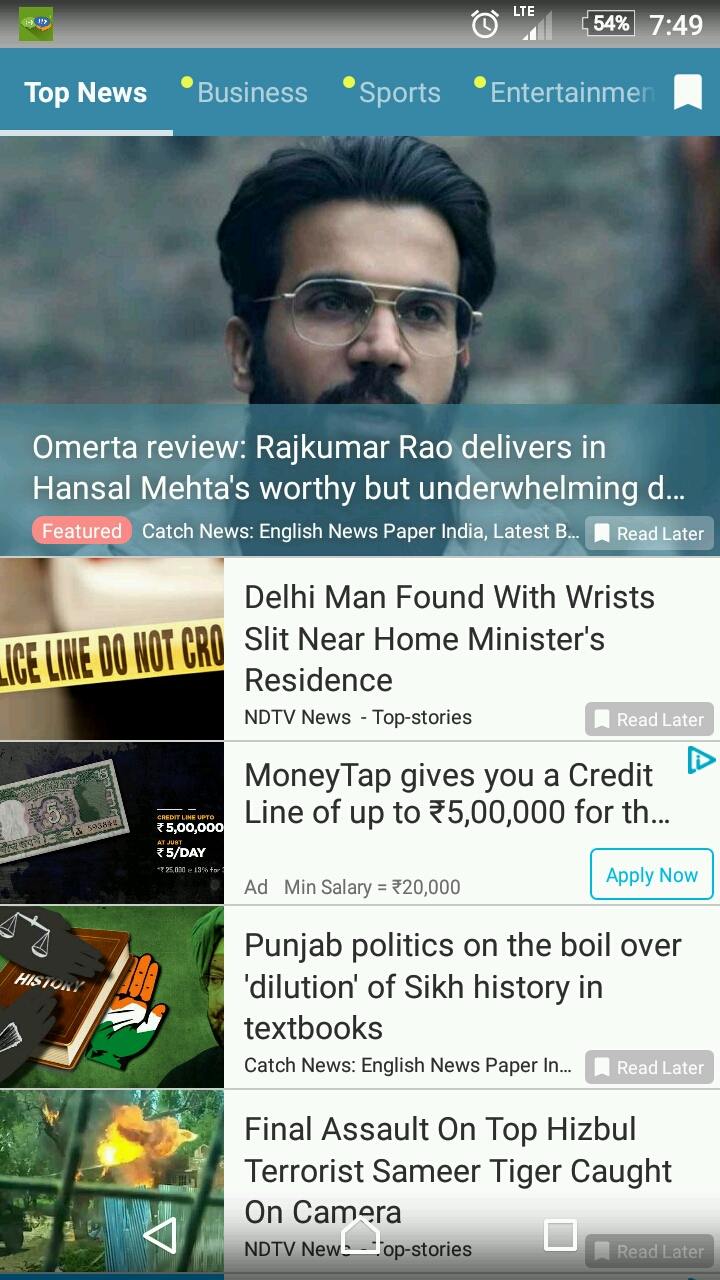Open the Delhi Man Found With Wrists Slit story

pyautogui.click(x=450, y=638)
